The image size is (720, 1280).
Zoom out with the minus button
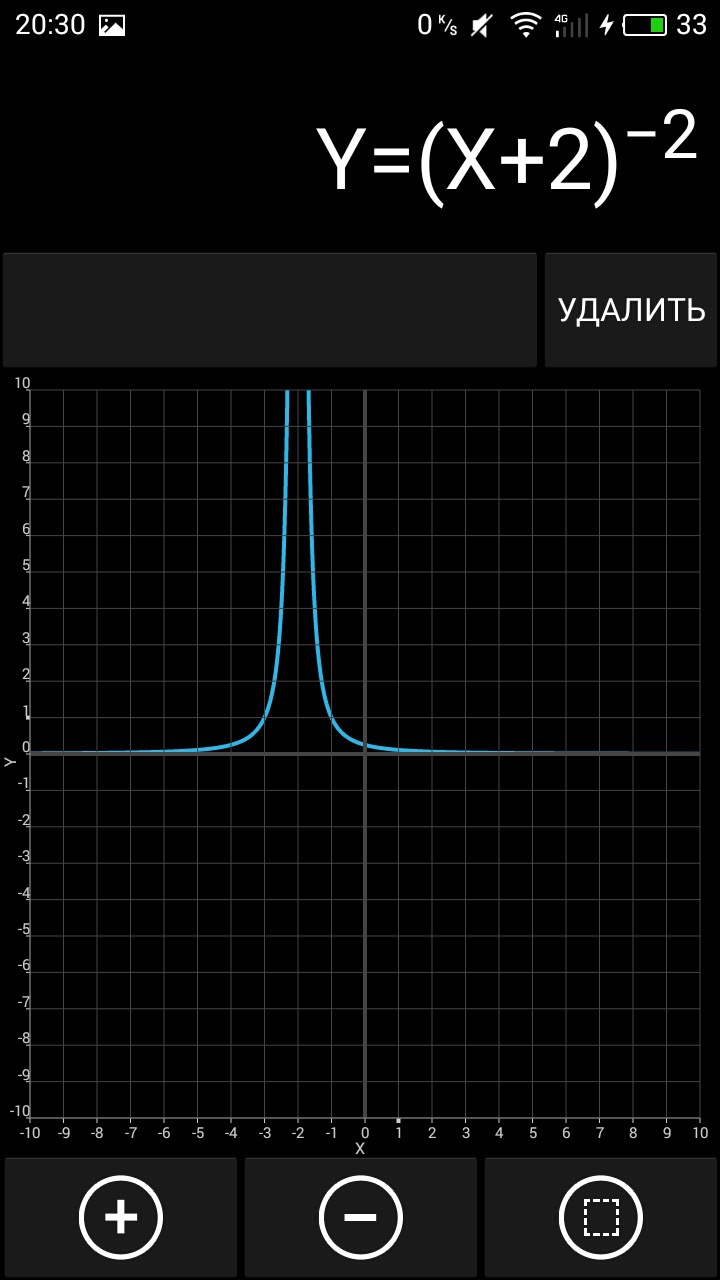[x=360, y=1217]
